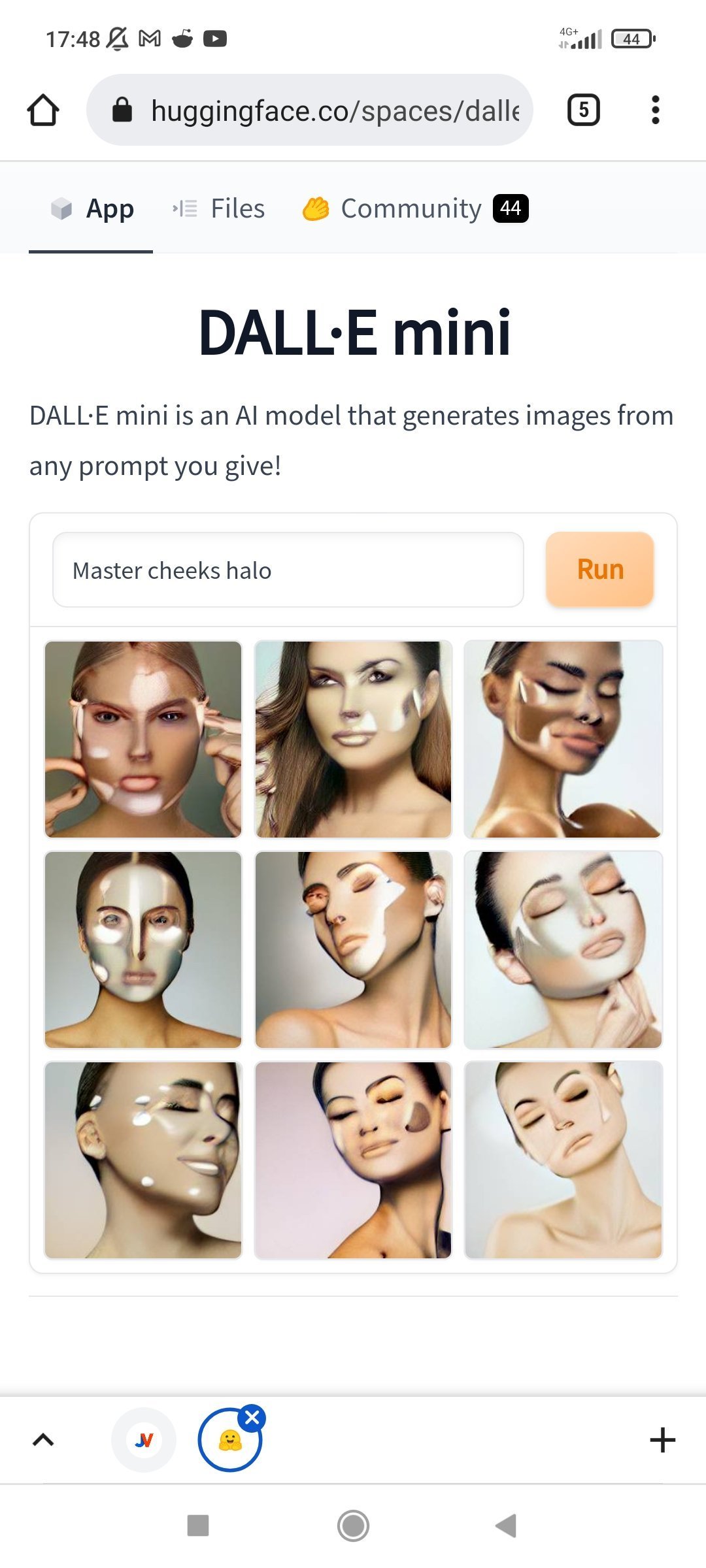Switch to the Files tab
Viewport: 706px width, 1568px height.
pyautogui.click(x=219, y=209)
